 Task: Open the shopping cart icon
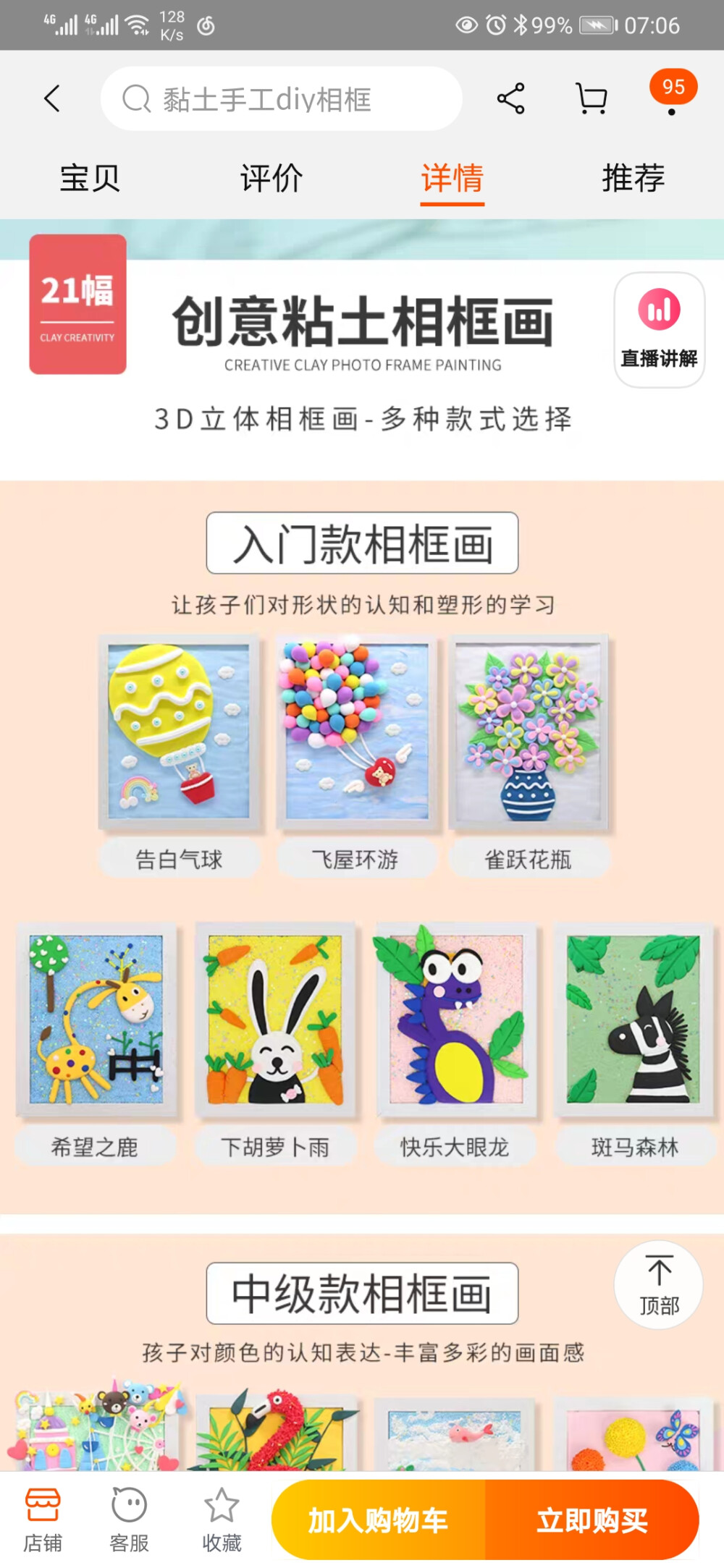click(590, 98)
